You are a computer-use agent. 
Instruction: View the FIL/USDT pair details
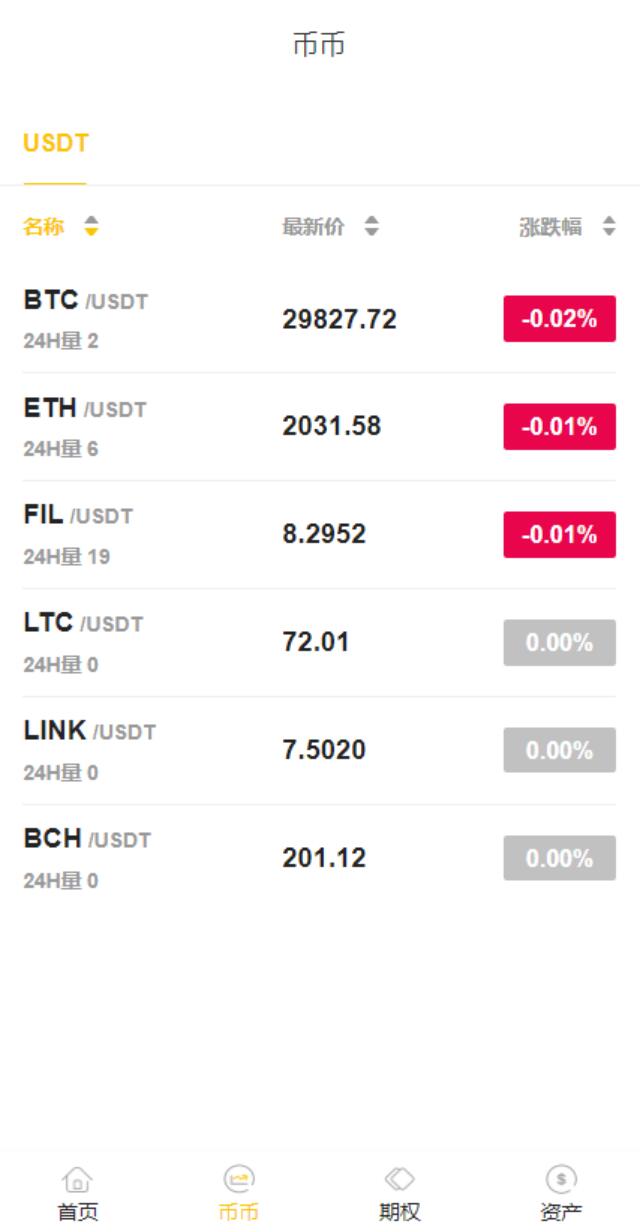point(320,535)
